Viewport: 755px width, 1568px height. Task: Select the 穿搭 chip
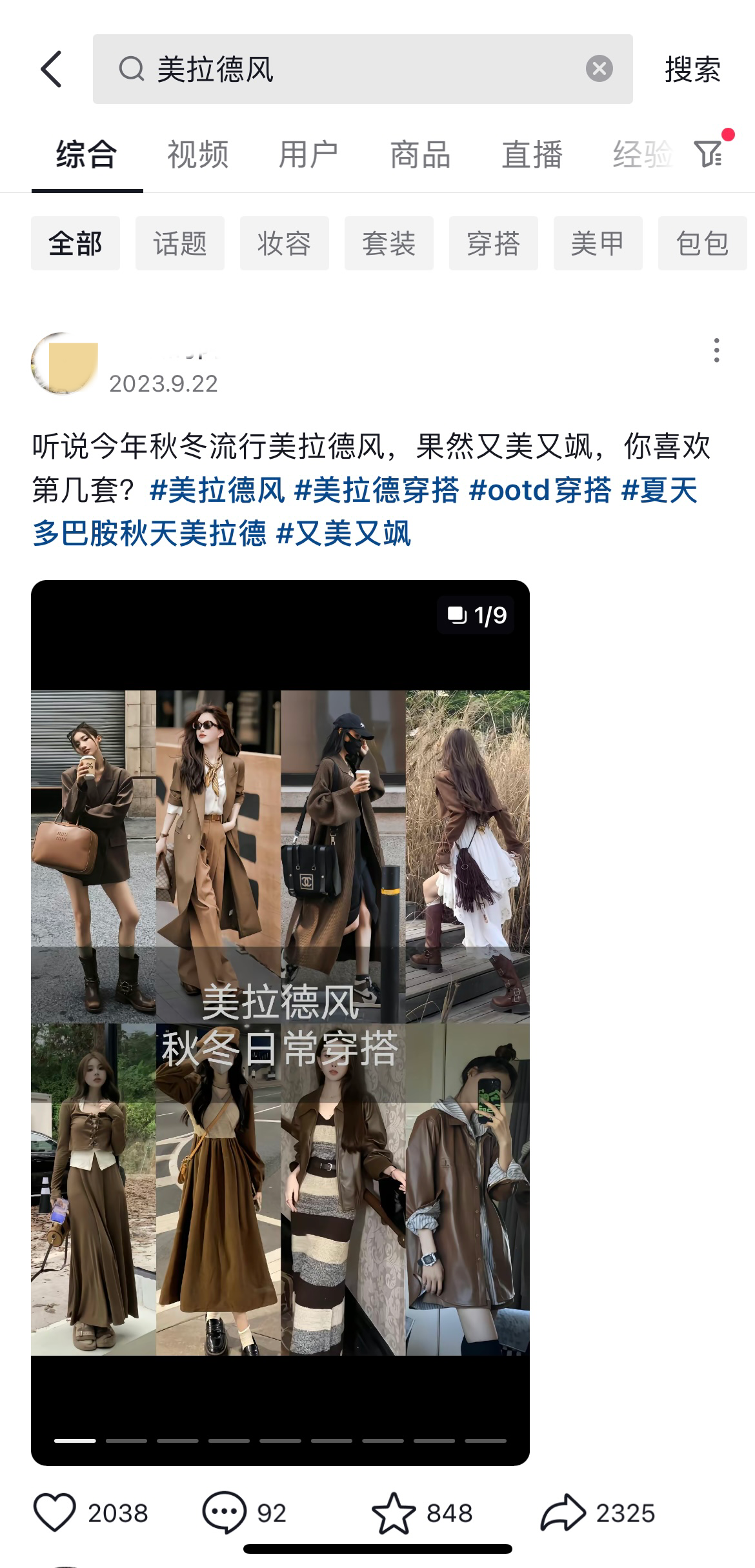click(493, 243)
